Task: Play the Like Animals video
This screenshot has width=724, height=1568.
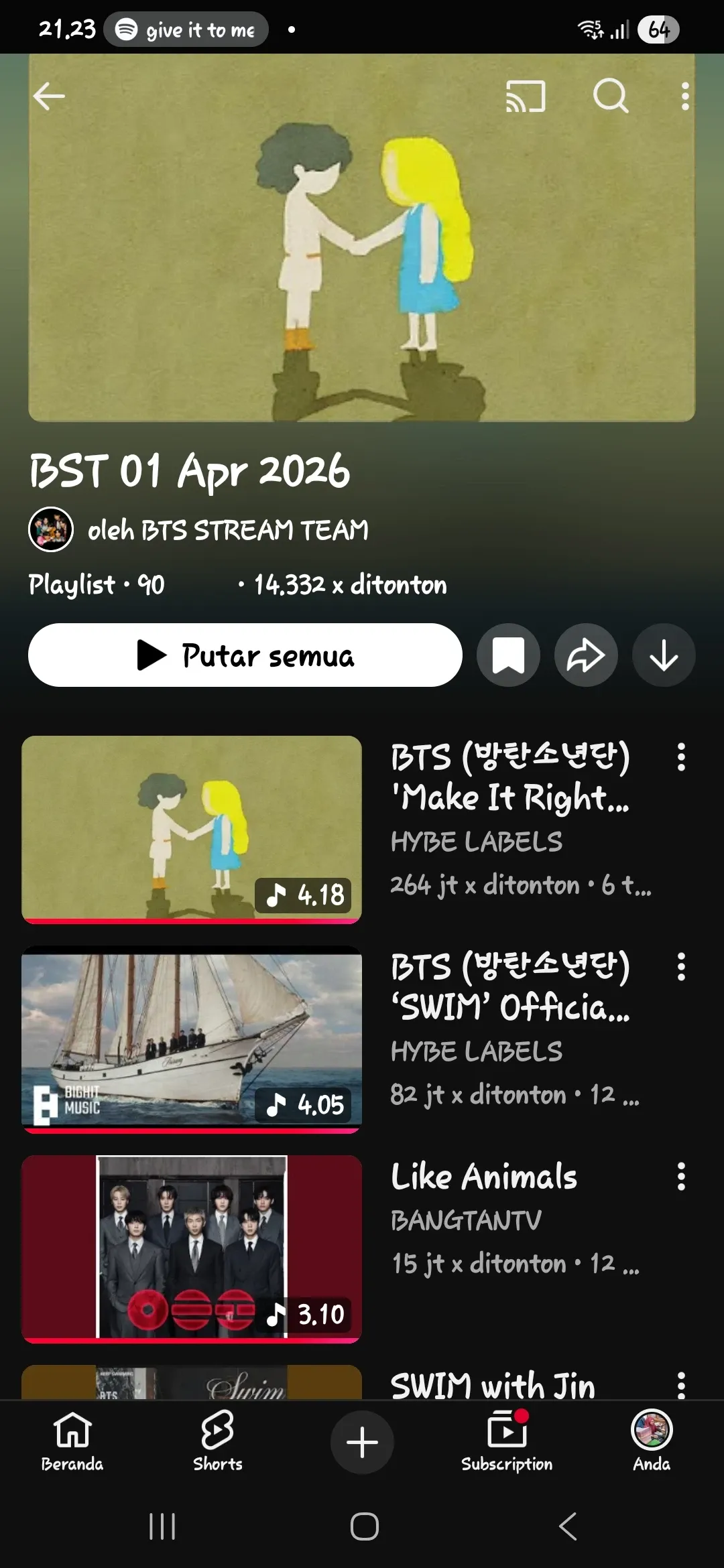Action: (192, 1248)
